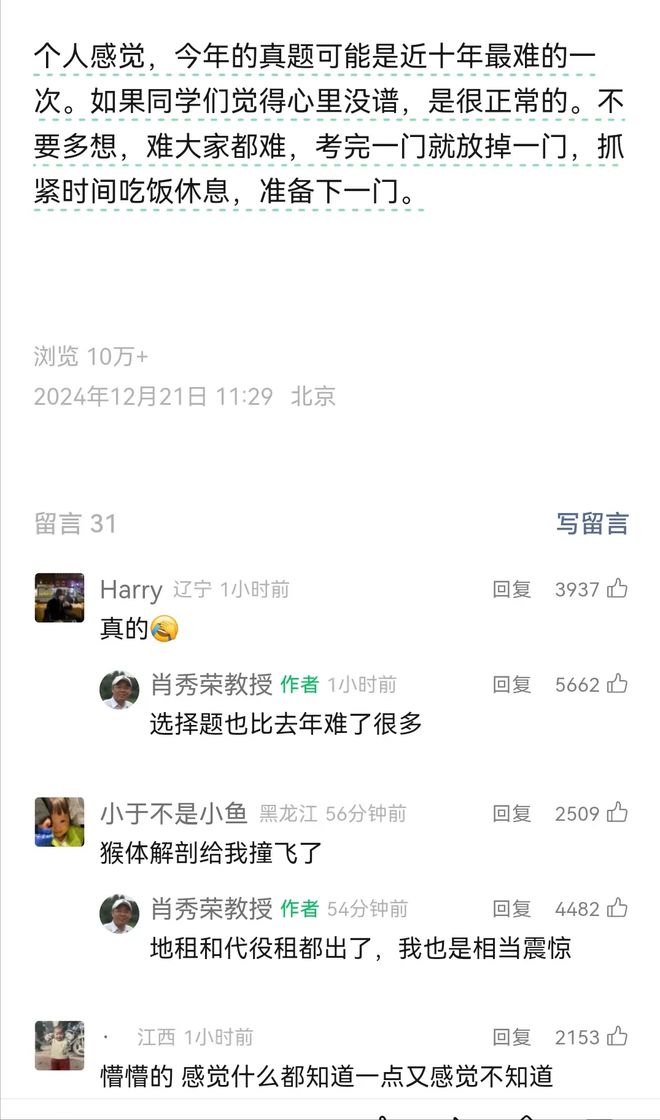Like Harry's comment with 3937 likes
The image size is (660, 1120).
[x=617, y=589]
